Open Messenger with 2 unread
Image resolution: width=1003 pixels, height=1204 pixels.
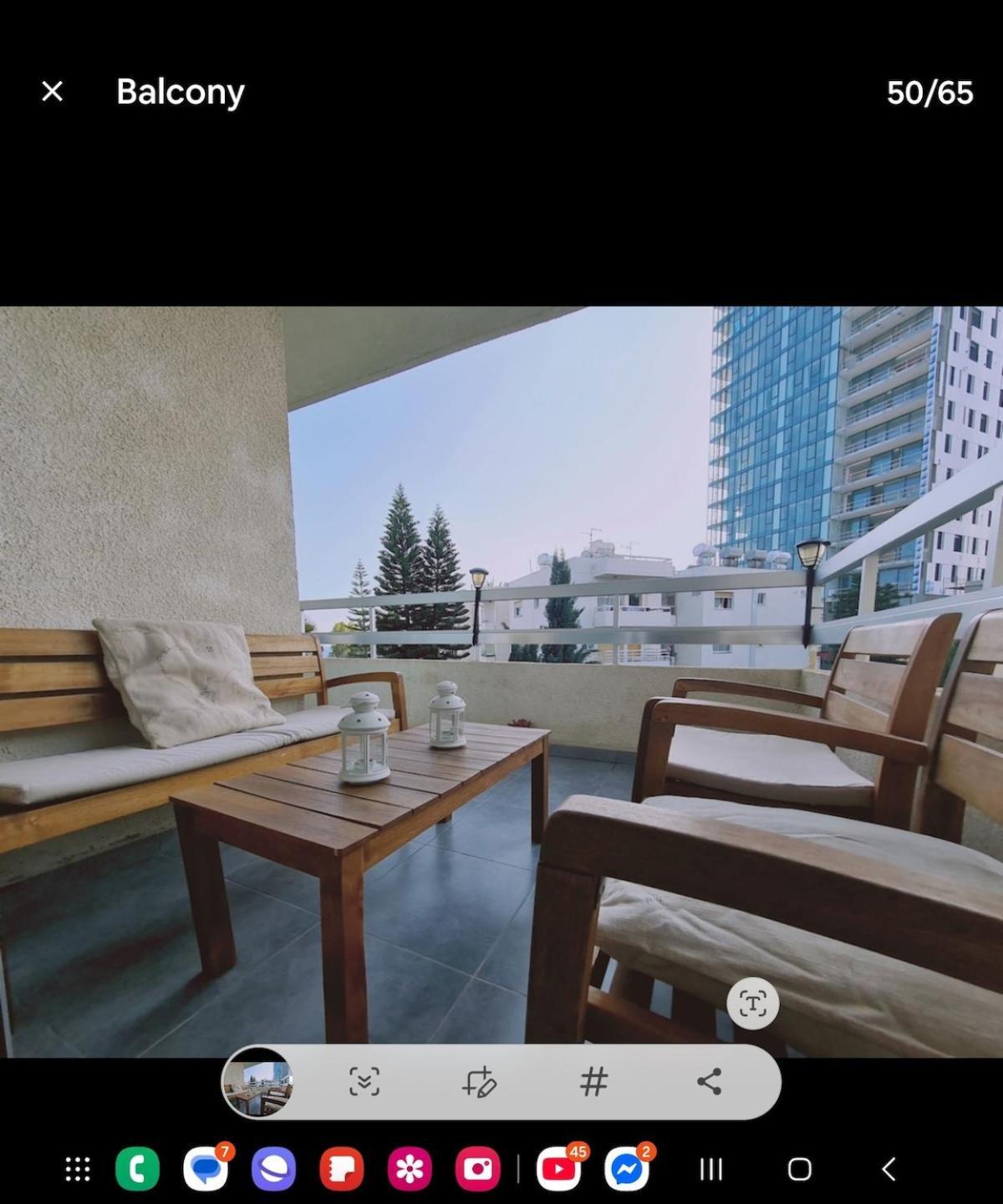pos(627,1169)
